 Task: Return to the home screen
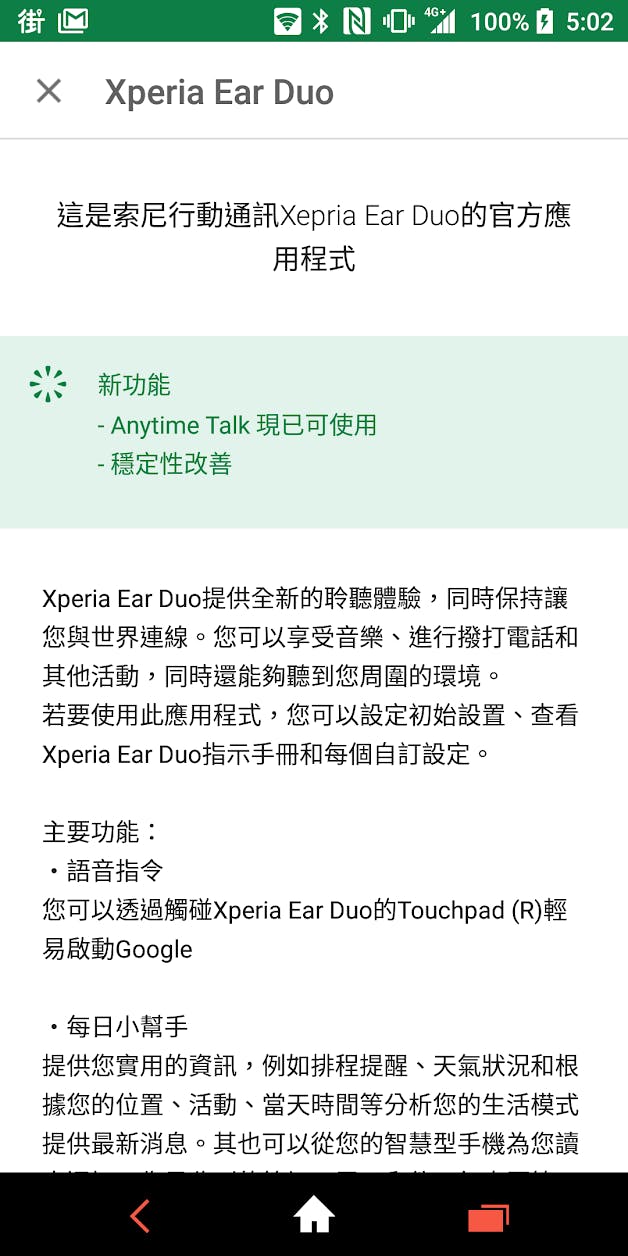click(x=313, y=1215)
